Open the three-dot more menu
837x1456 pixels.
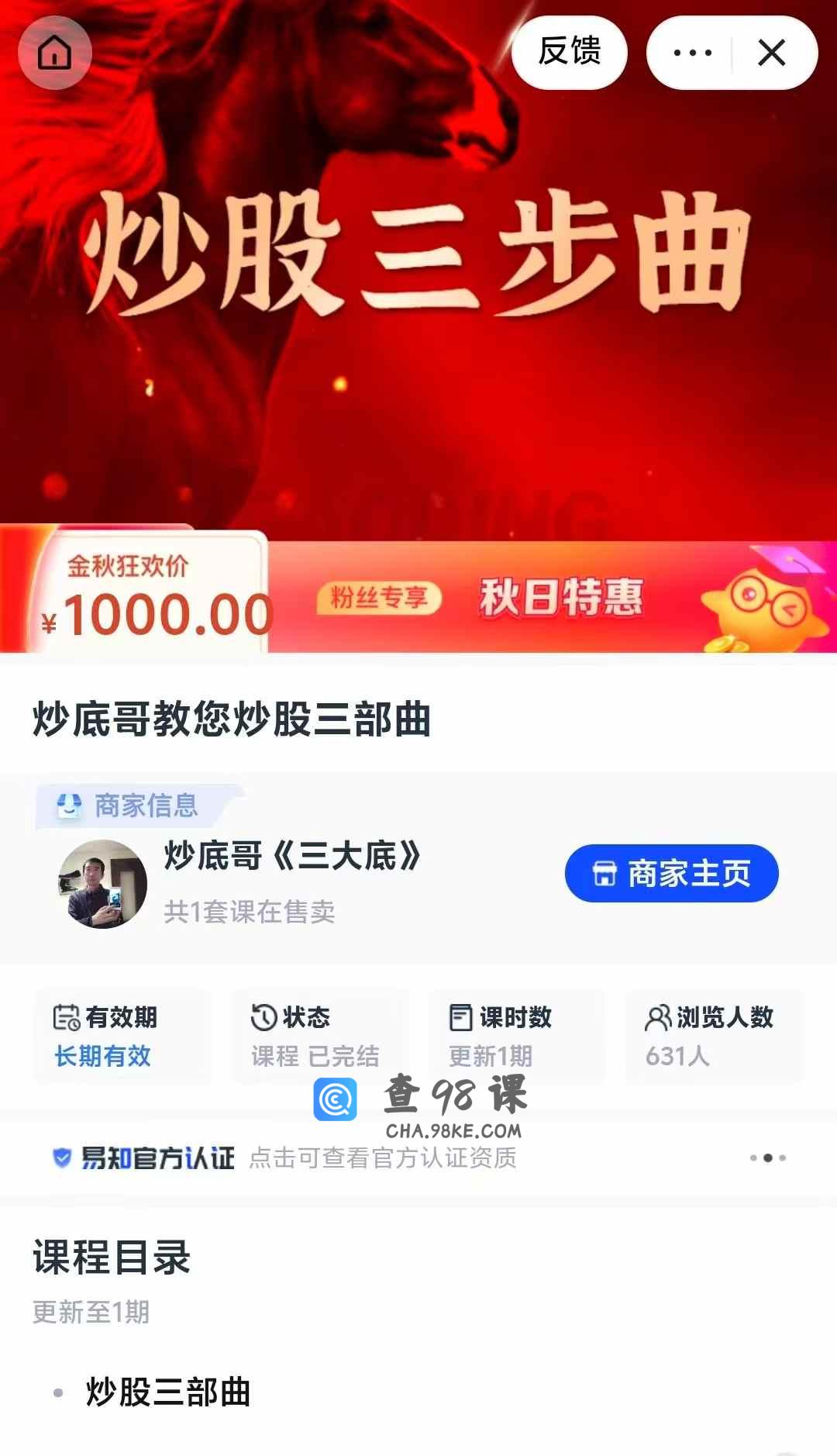[692, 53]
